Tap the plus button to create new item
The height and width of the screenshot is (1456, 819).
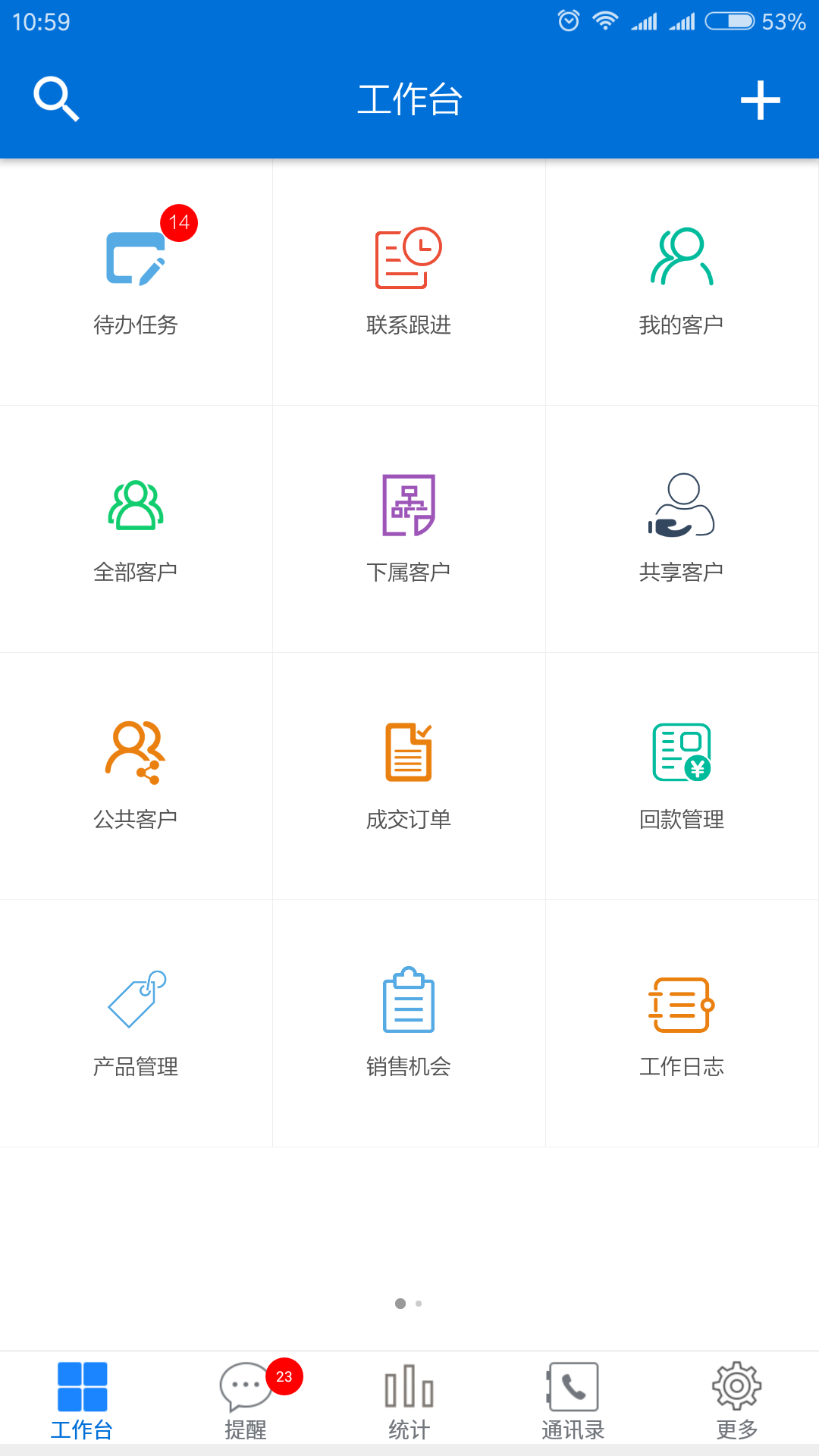[x=762, y=99]
